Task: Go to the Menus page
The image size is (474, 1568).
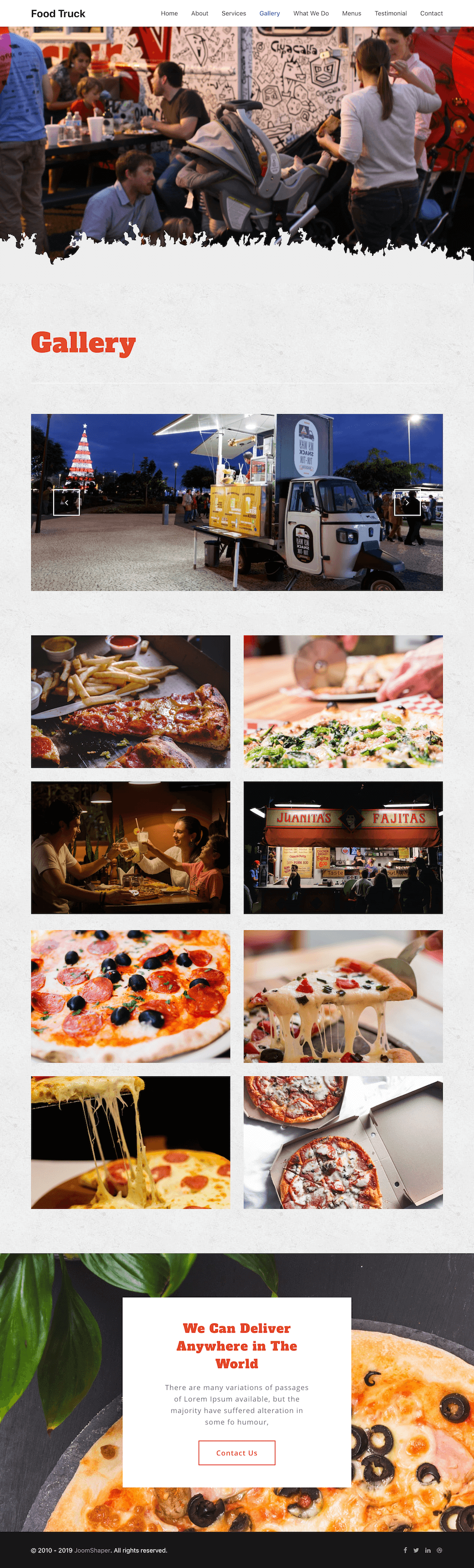Action: click(352, 13)
